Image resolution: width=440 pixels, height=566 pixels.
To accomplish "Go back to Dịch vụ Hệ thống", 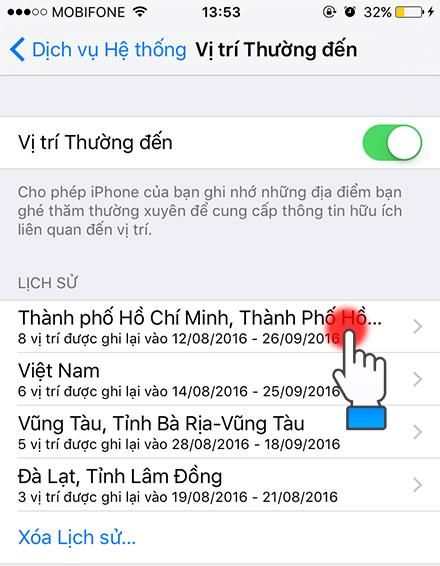I will [x=98, y=50].
